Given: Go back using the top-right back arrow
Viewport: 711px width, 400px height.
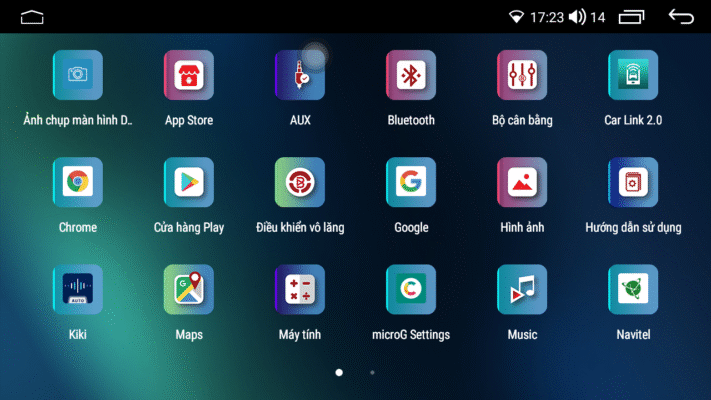Looking at the screenshot, I should pyautogui.click(x=681, y=16).
